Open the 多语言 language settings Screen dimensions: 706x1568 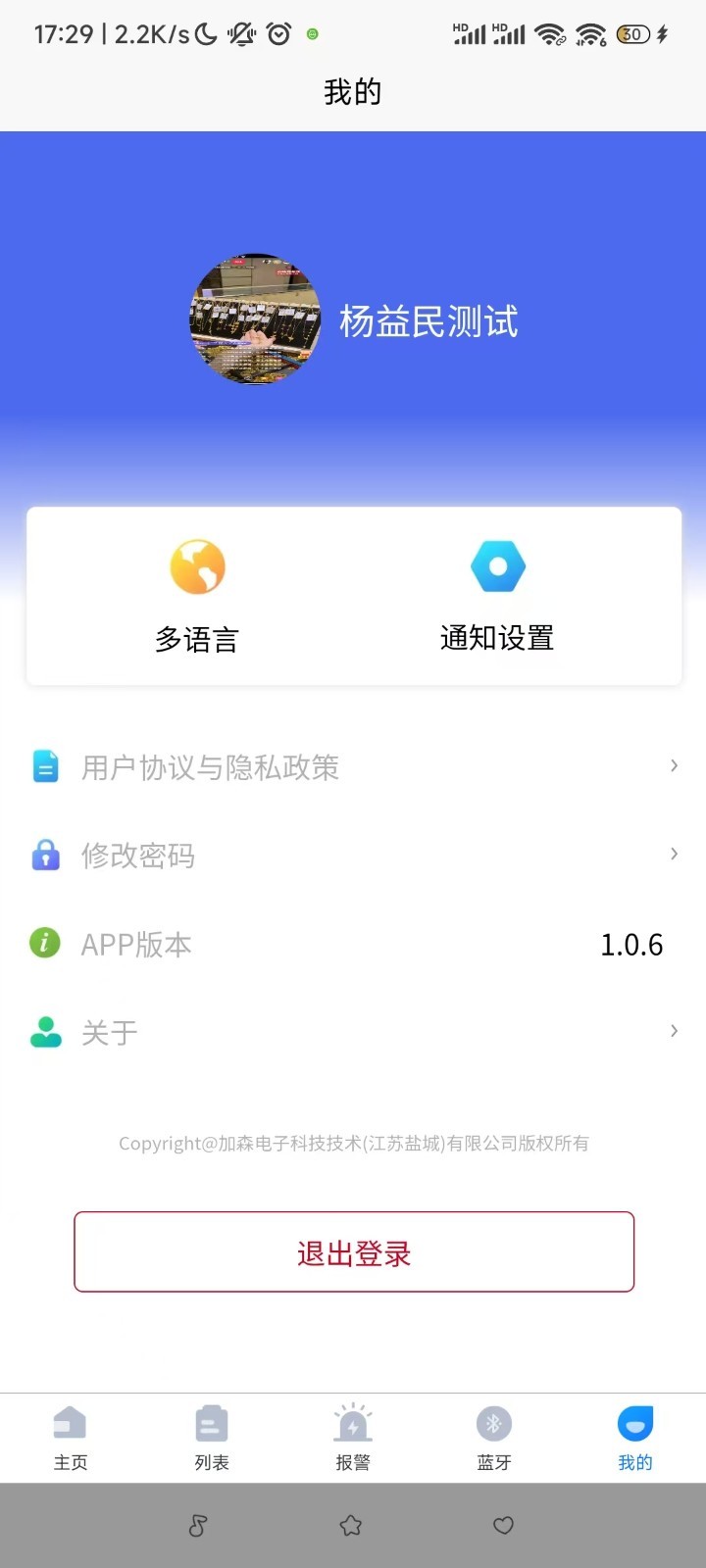pyautogui.click(x=197, y=595)
